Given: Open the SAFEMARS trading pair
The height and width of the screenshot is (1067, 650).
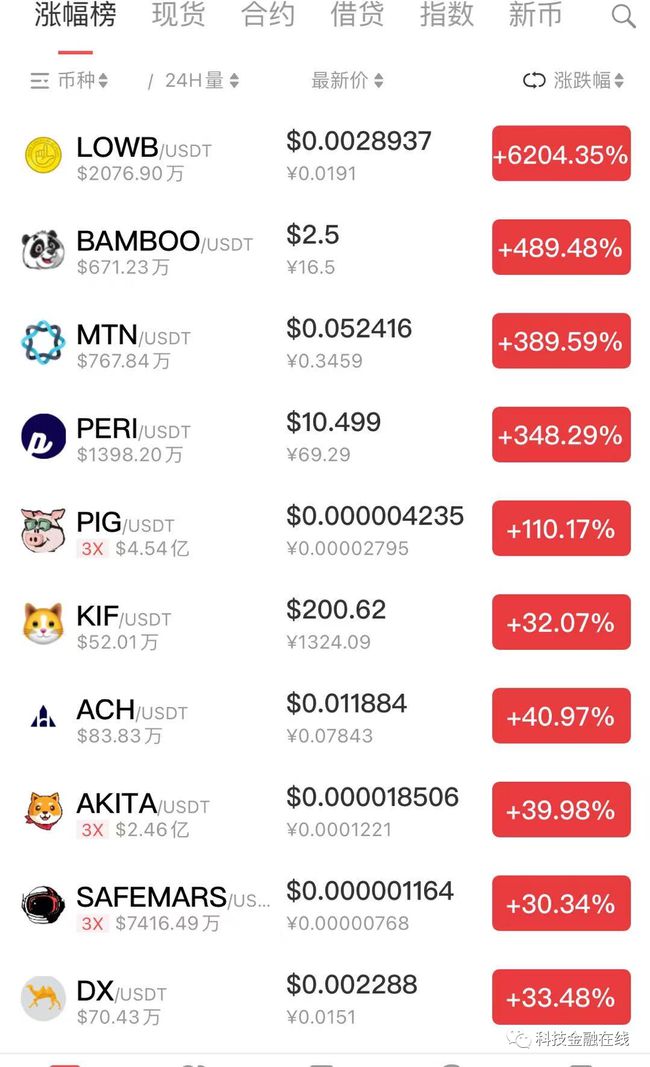Looking at the screenshot, I should tap(172, 905).
